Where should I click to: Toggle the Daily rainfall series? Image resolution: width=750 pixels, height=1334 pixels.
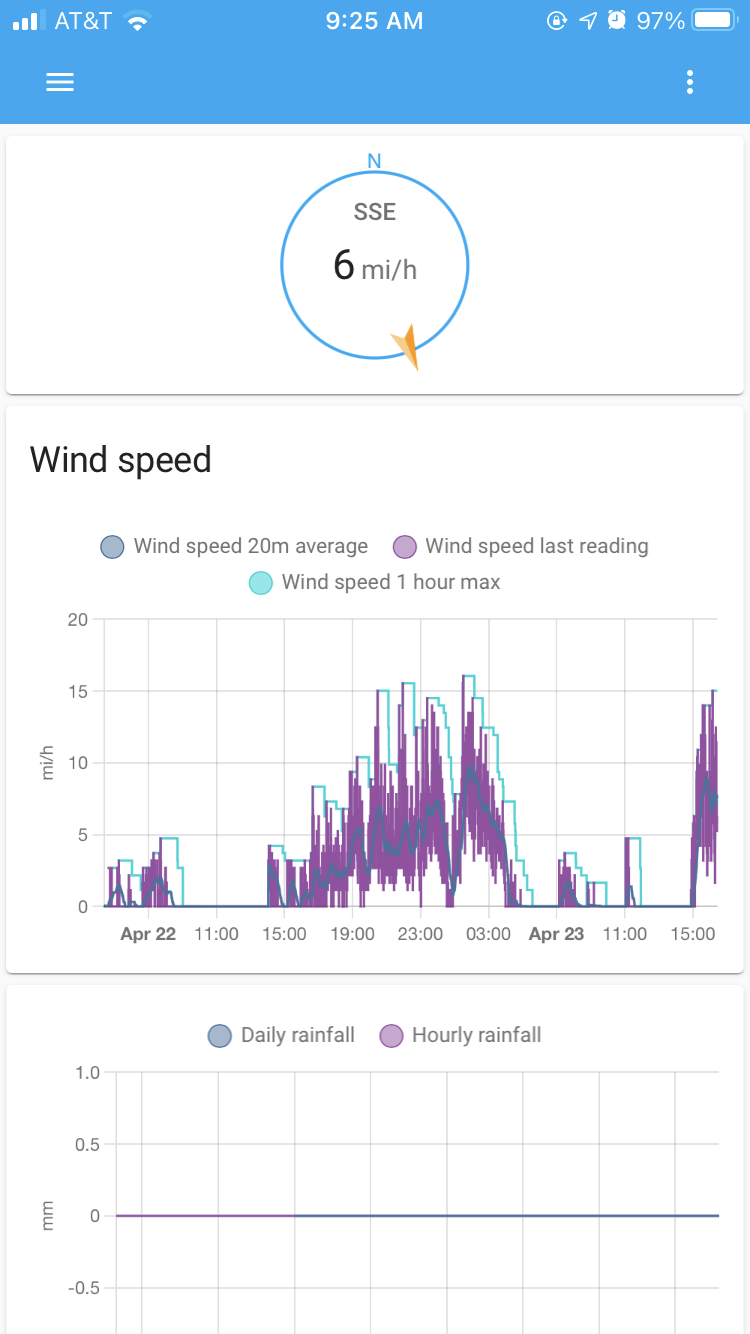282,1035
